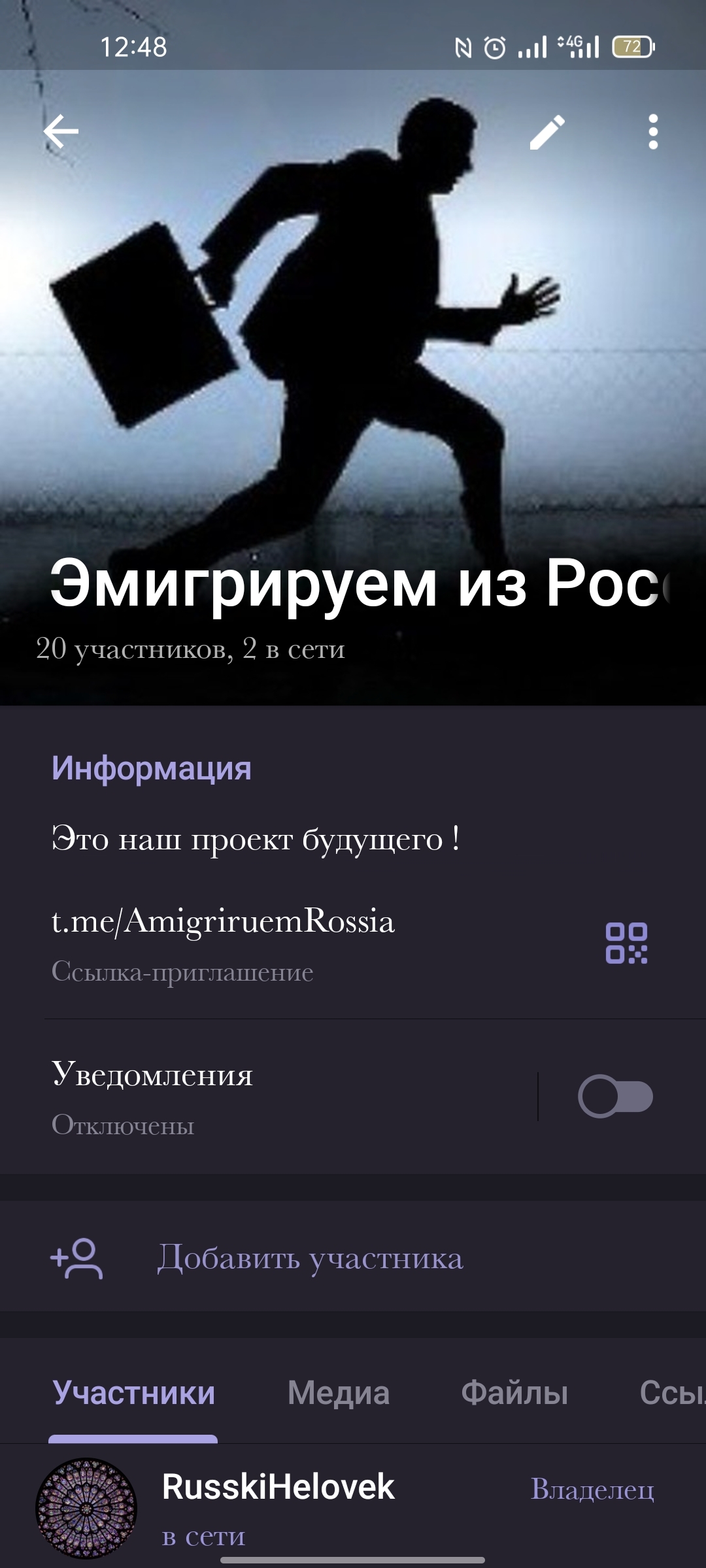
Task: Go back using the arrow icon
Action: point(61,132)
